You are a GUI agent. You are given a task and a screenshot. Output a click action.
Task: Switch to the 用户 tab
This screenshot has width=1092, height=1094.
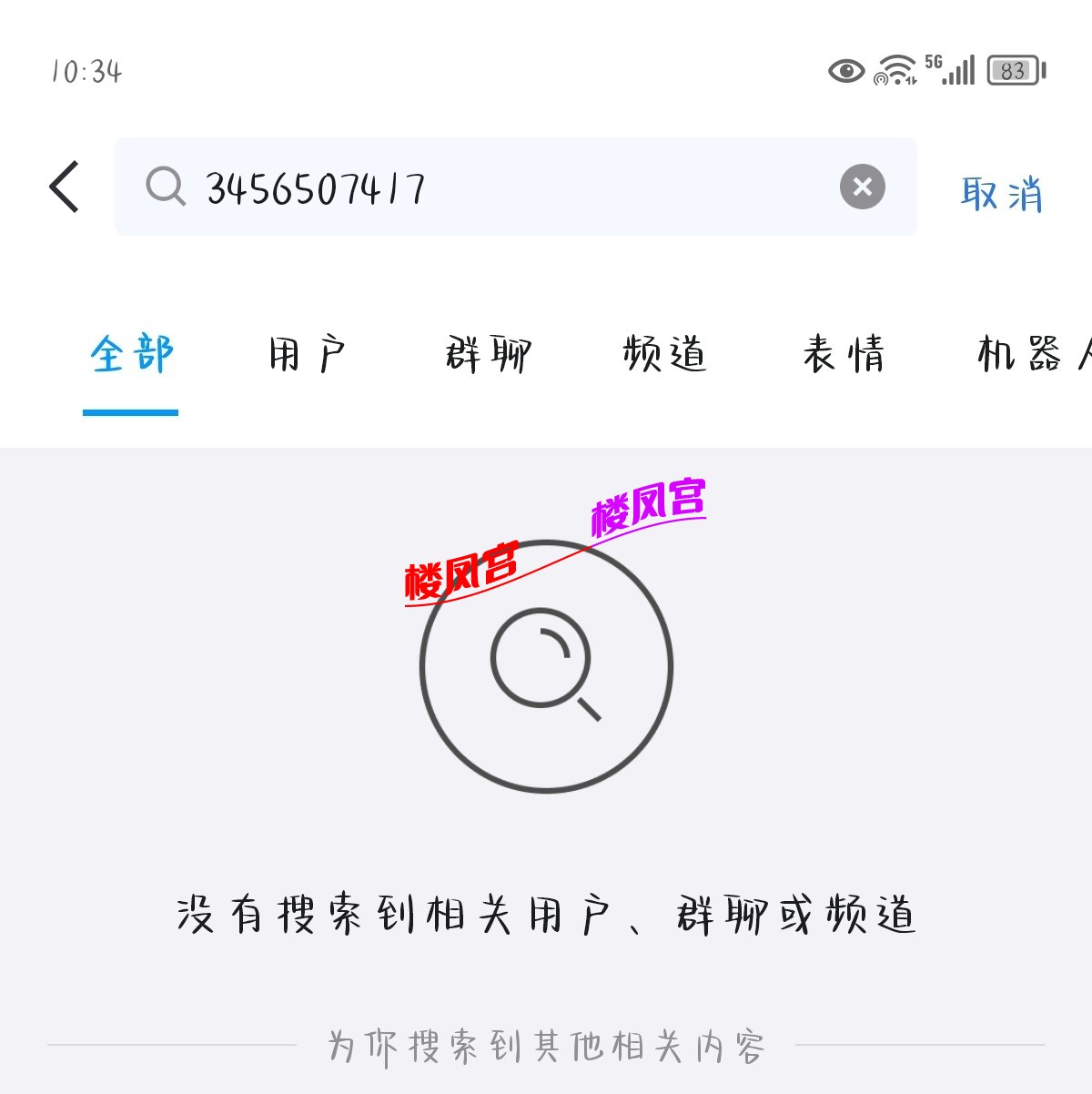pos(308,353)
